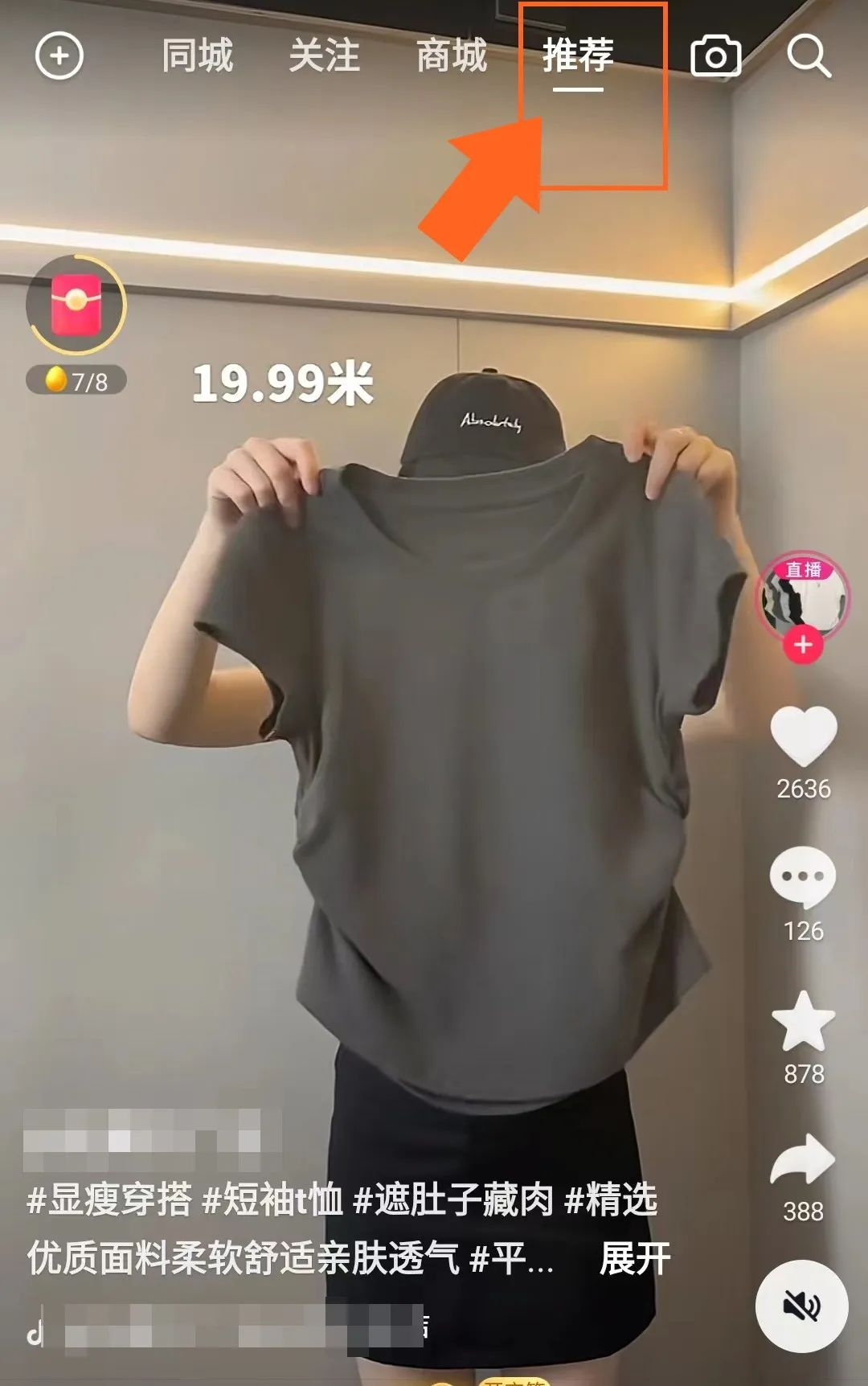Open the 商城 tab
868x1386 pixels.
[452, 56]
